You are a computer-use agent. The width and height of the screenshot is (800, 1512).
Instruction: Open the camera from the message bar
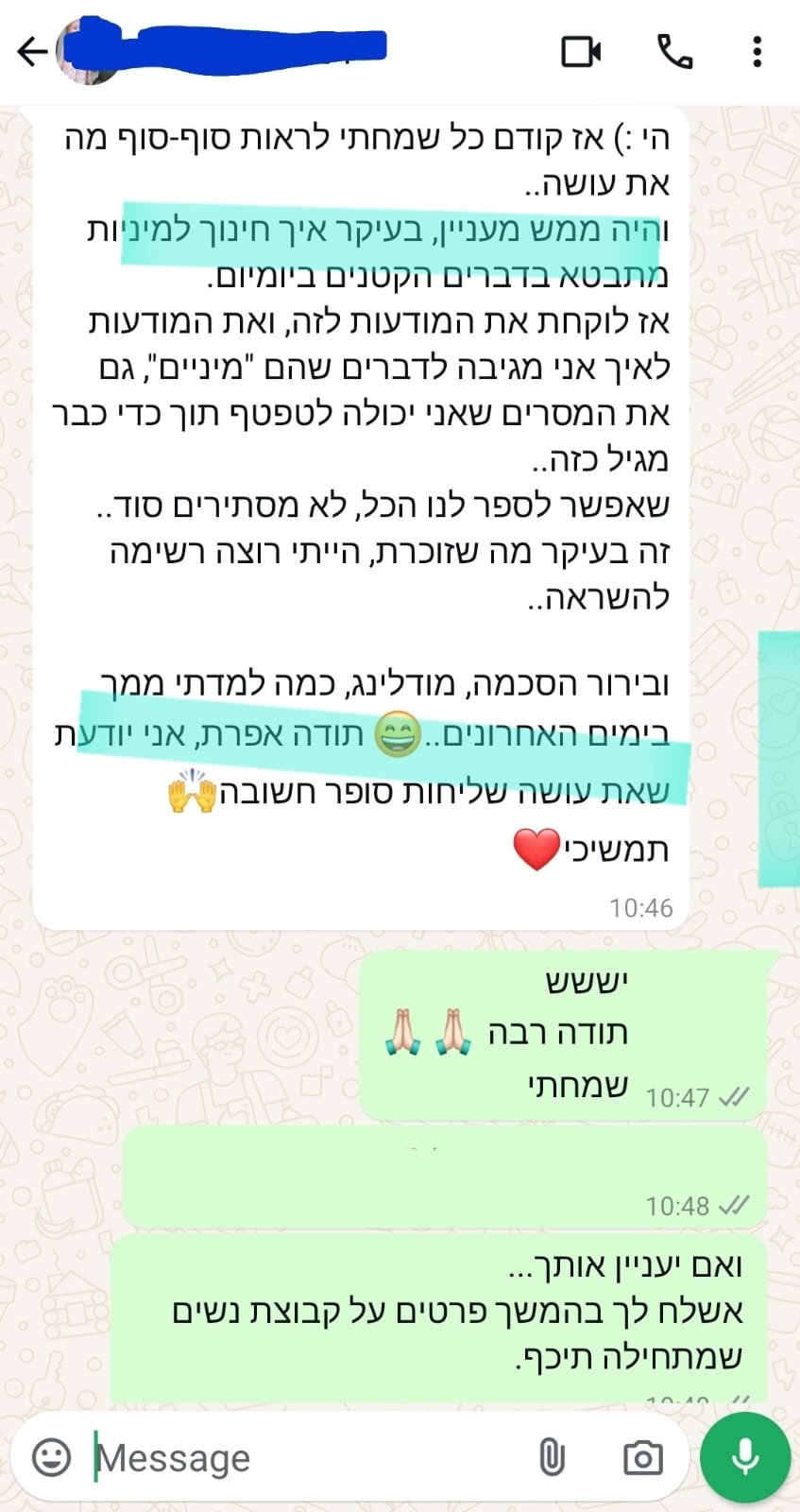[x=642, y=1457]
